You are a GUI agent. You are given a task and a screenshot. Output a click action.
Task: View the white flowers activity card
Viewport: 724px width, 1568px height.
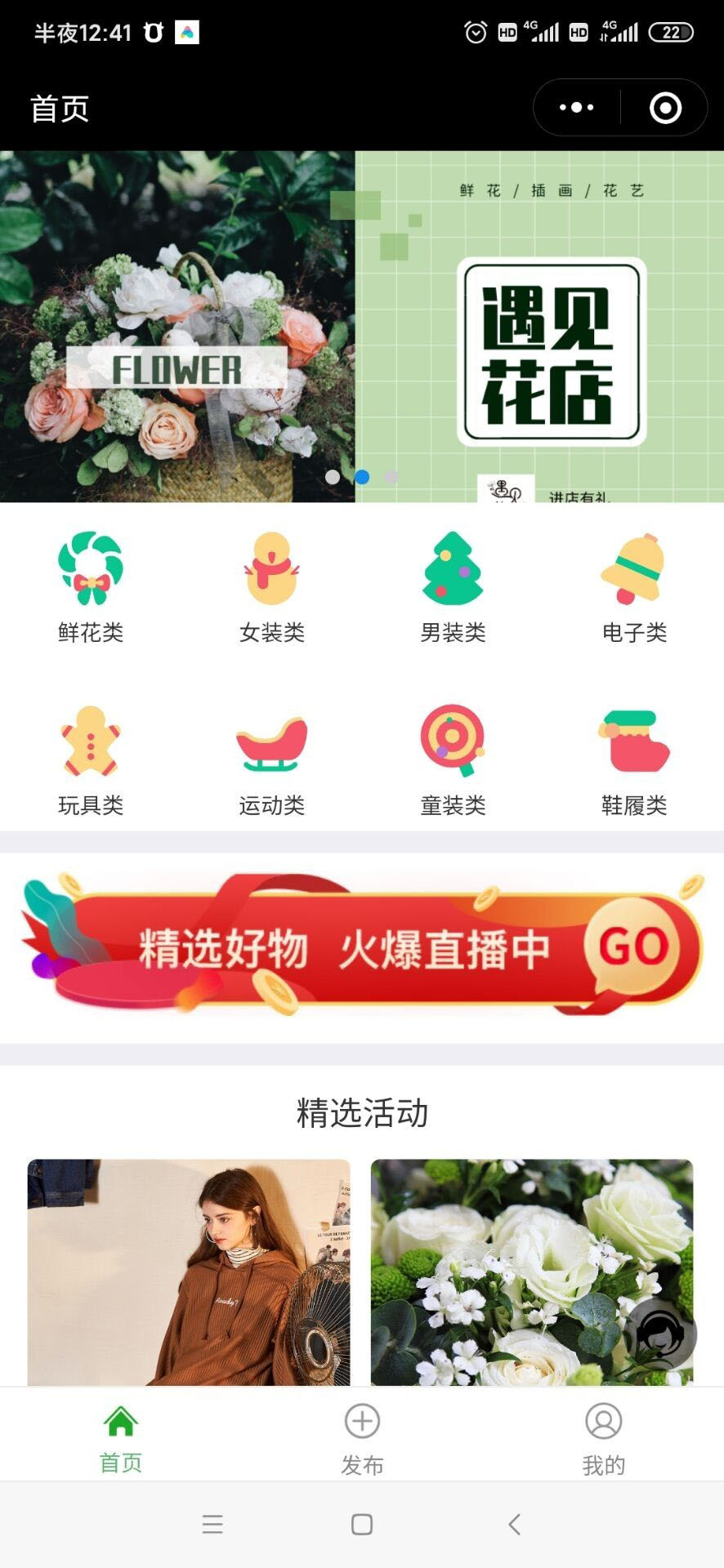[507, 1272]
